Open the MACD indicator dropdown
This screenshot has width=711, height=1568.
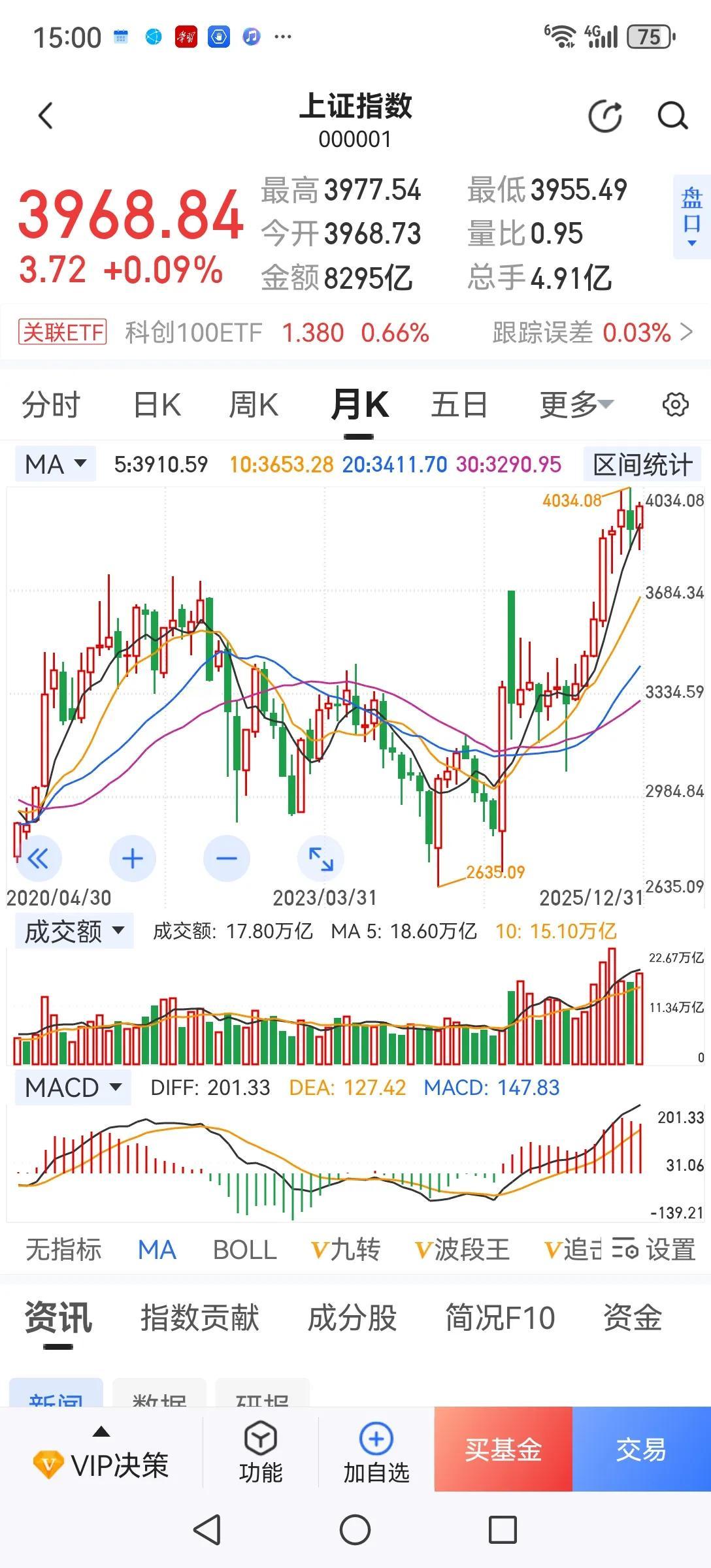coord(71,1087)
